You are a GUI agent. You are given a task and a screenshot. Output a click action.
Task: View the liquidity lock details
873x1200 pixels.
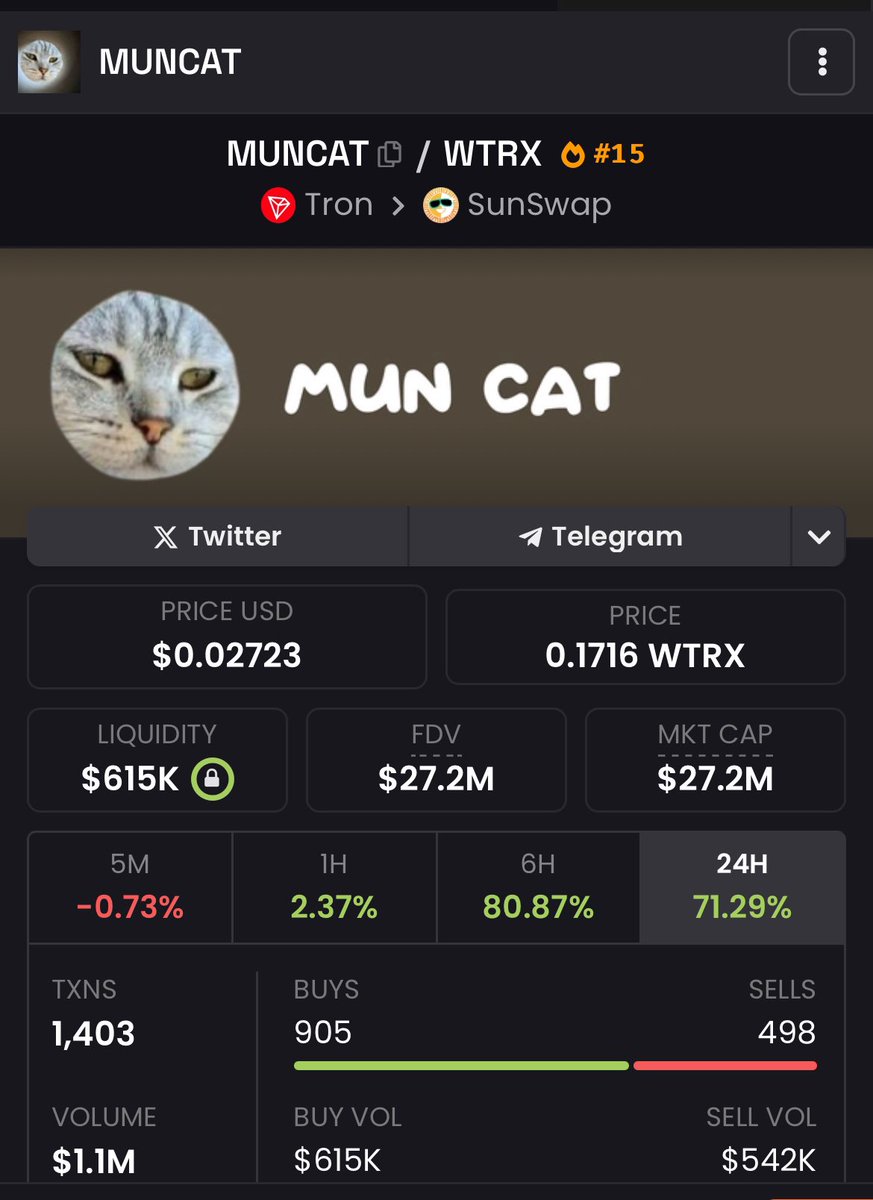pos(213,779)
